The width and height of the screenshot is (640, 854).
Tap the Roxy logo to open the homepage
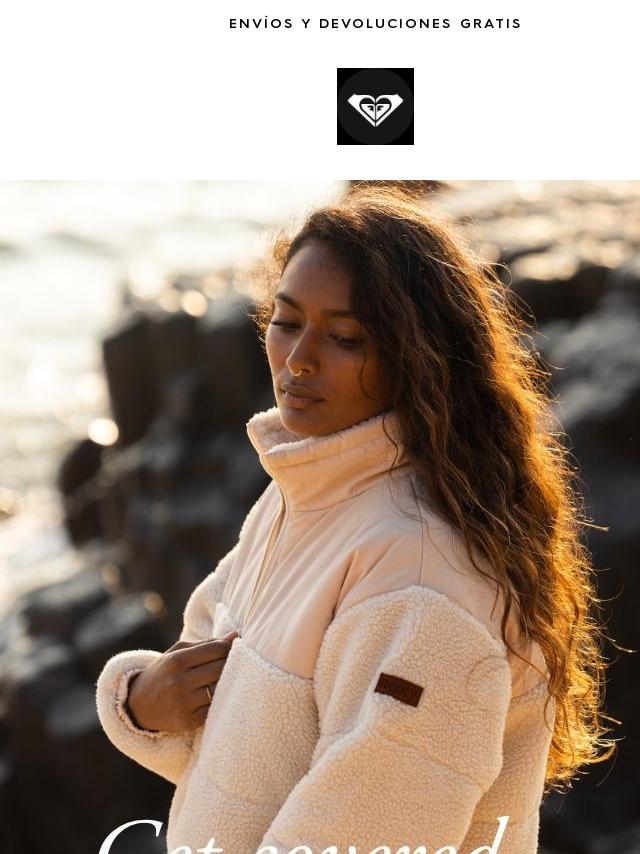[x=375, y=107]
